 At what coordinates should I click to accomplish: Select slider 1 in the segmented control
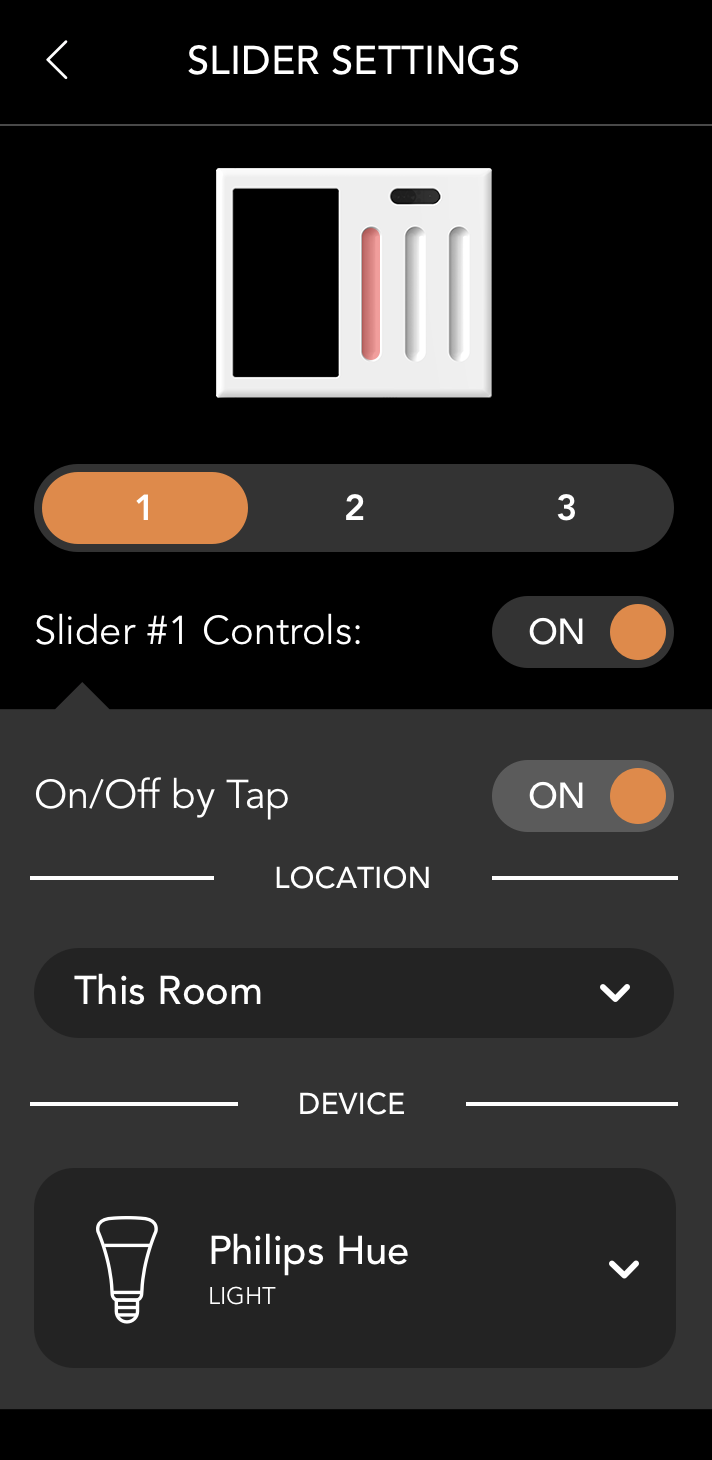(145, 508)
